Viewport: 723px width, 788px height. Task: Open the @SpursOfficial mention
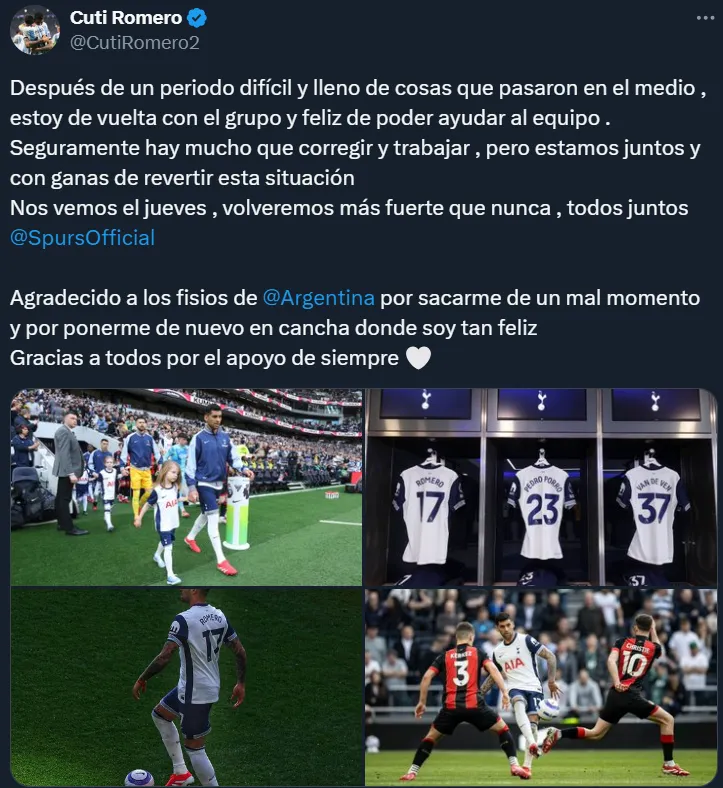(x=82, y=238)
